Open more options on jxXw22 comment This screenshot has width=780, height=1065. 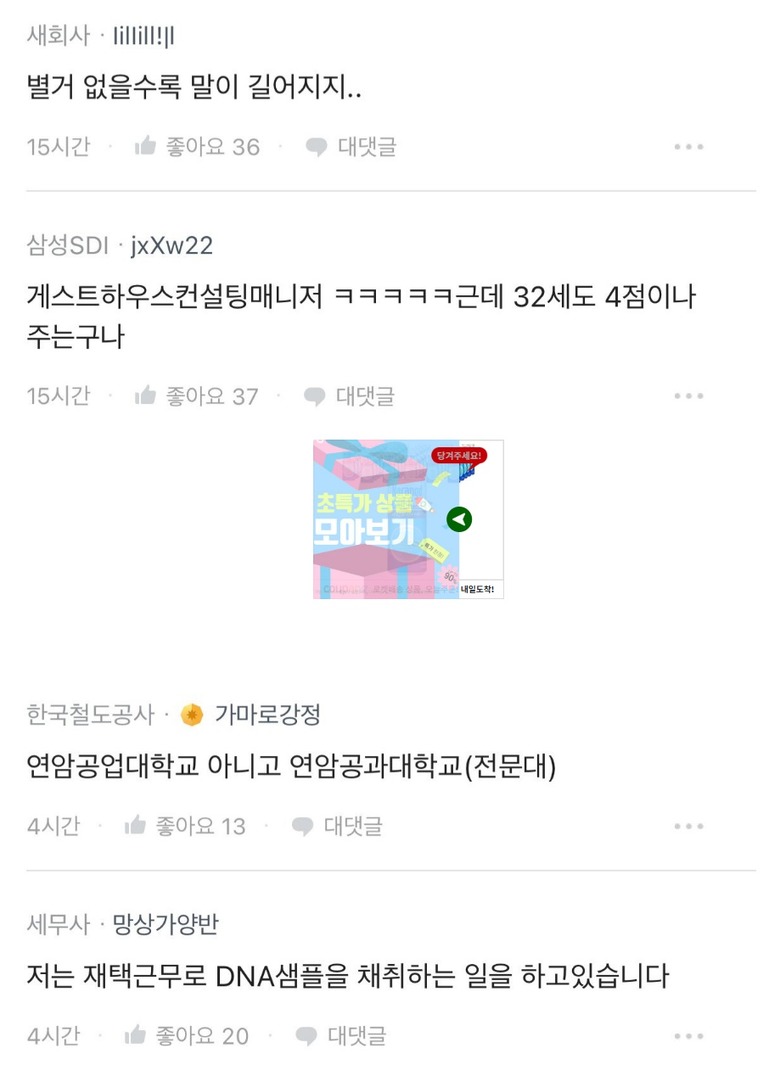688,396
